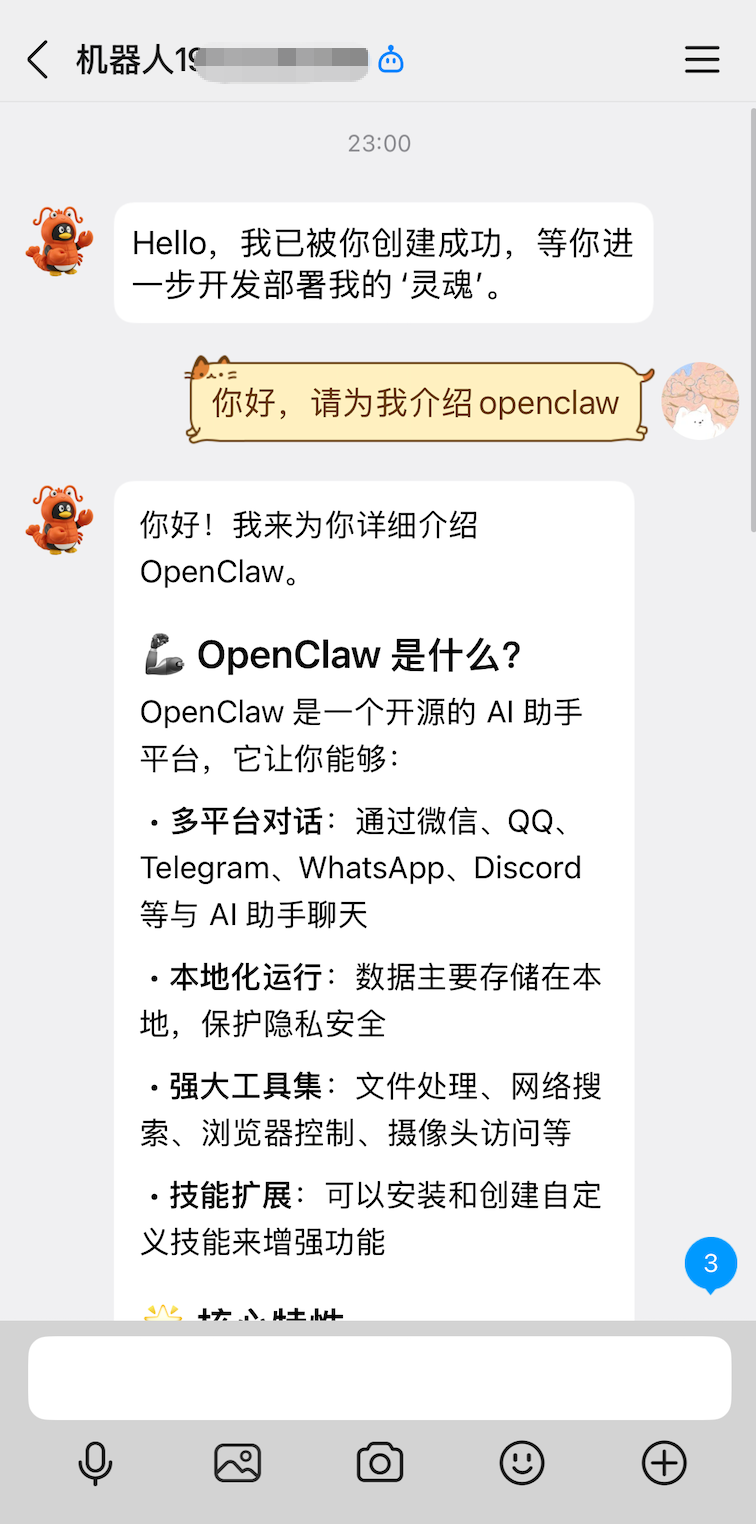Open more options with the plus icon
Image resolution: width=756 pixels, height=1524 pixels.
tap(664, 1464)
